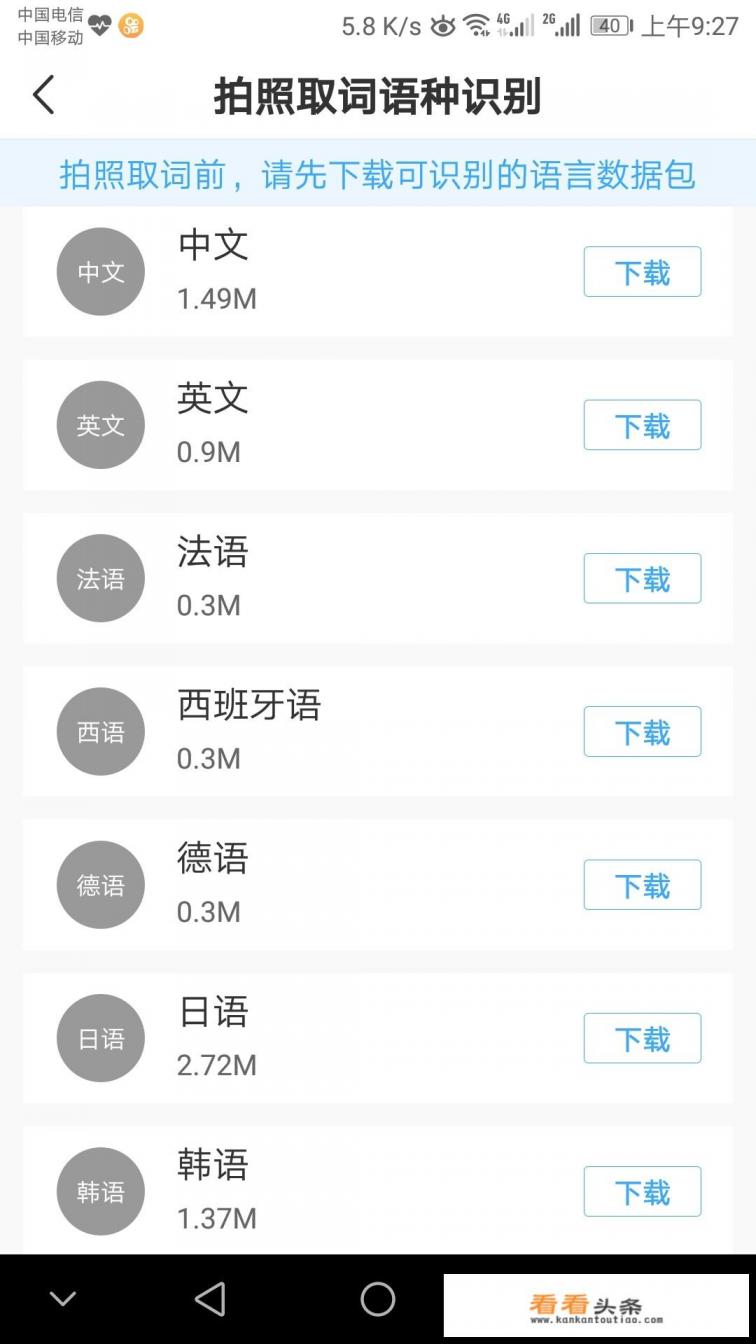Image resolution: width=756 pixels, height=1344 pixels.
Task: Download the Korean language data pack
Action: 641,1190
